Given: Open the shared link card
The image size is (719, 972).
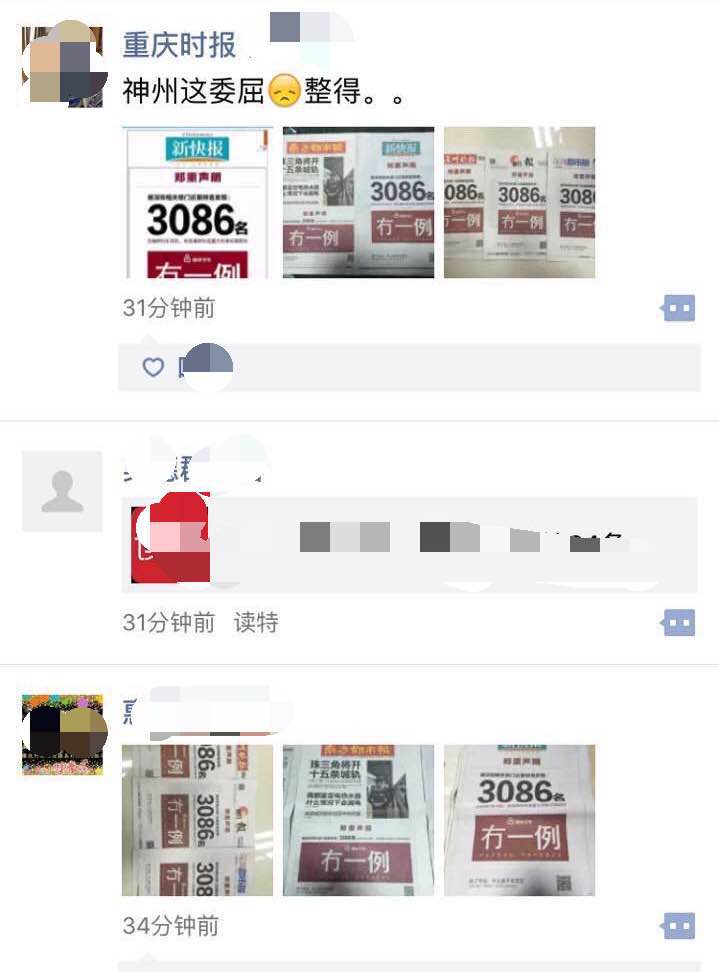Looking at the screenshot, I should point(414,545).
